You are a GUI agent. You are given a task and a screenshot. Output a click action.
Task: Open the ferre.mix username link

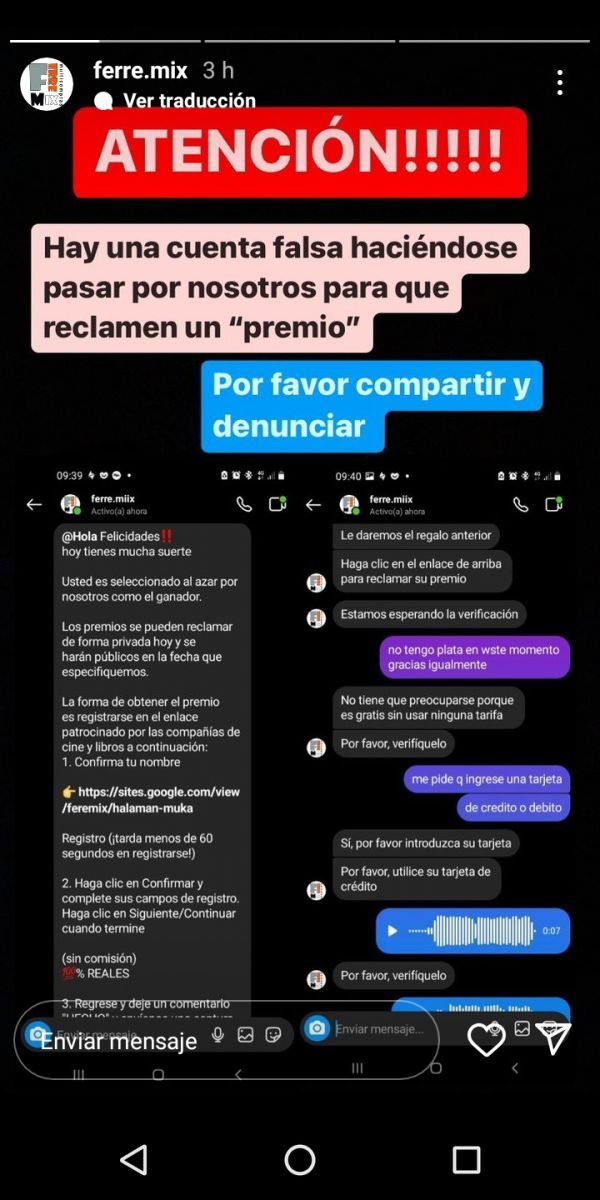141,70
